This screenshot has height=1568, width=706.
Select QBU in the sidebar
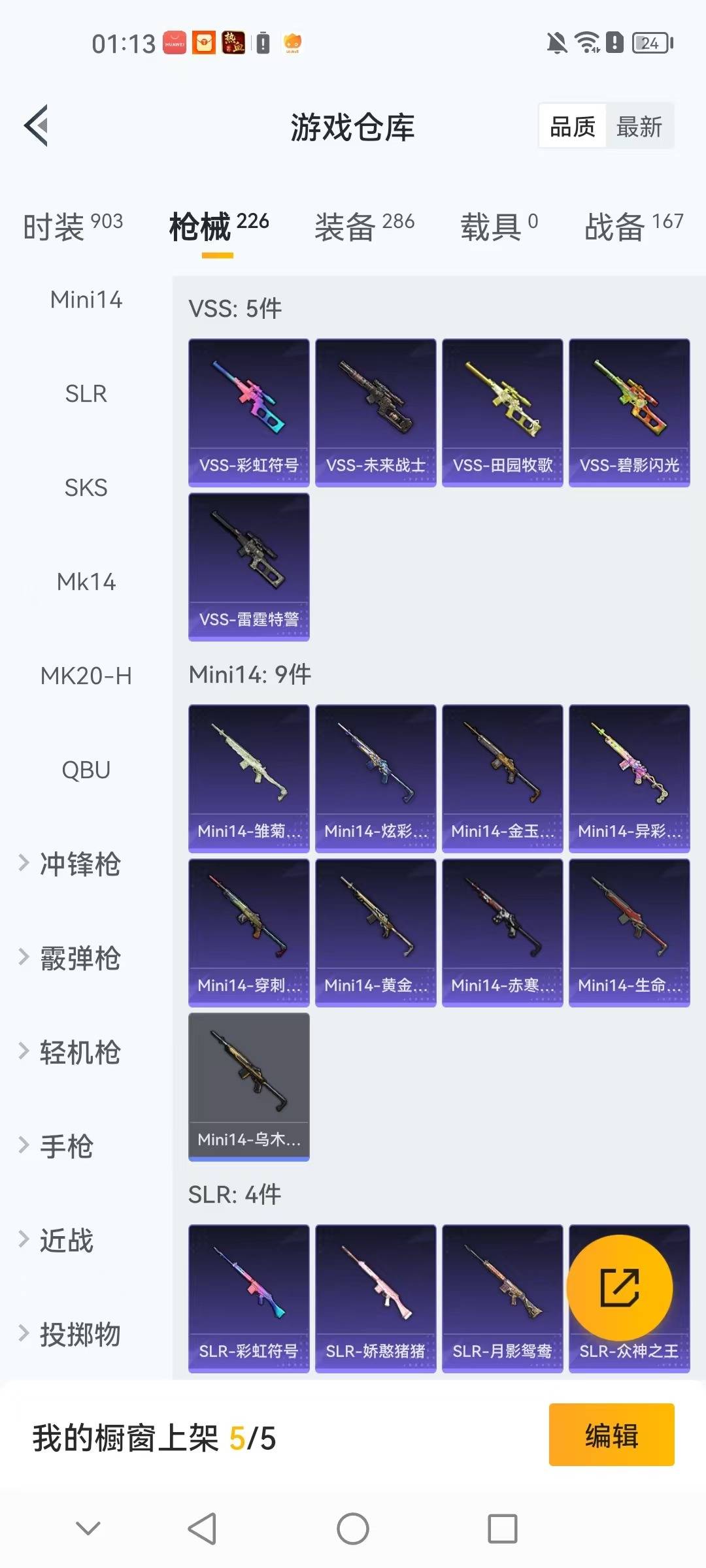pyautogui.click(x=86, y=770)
